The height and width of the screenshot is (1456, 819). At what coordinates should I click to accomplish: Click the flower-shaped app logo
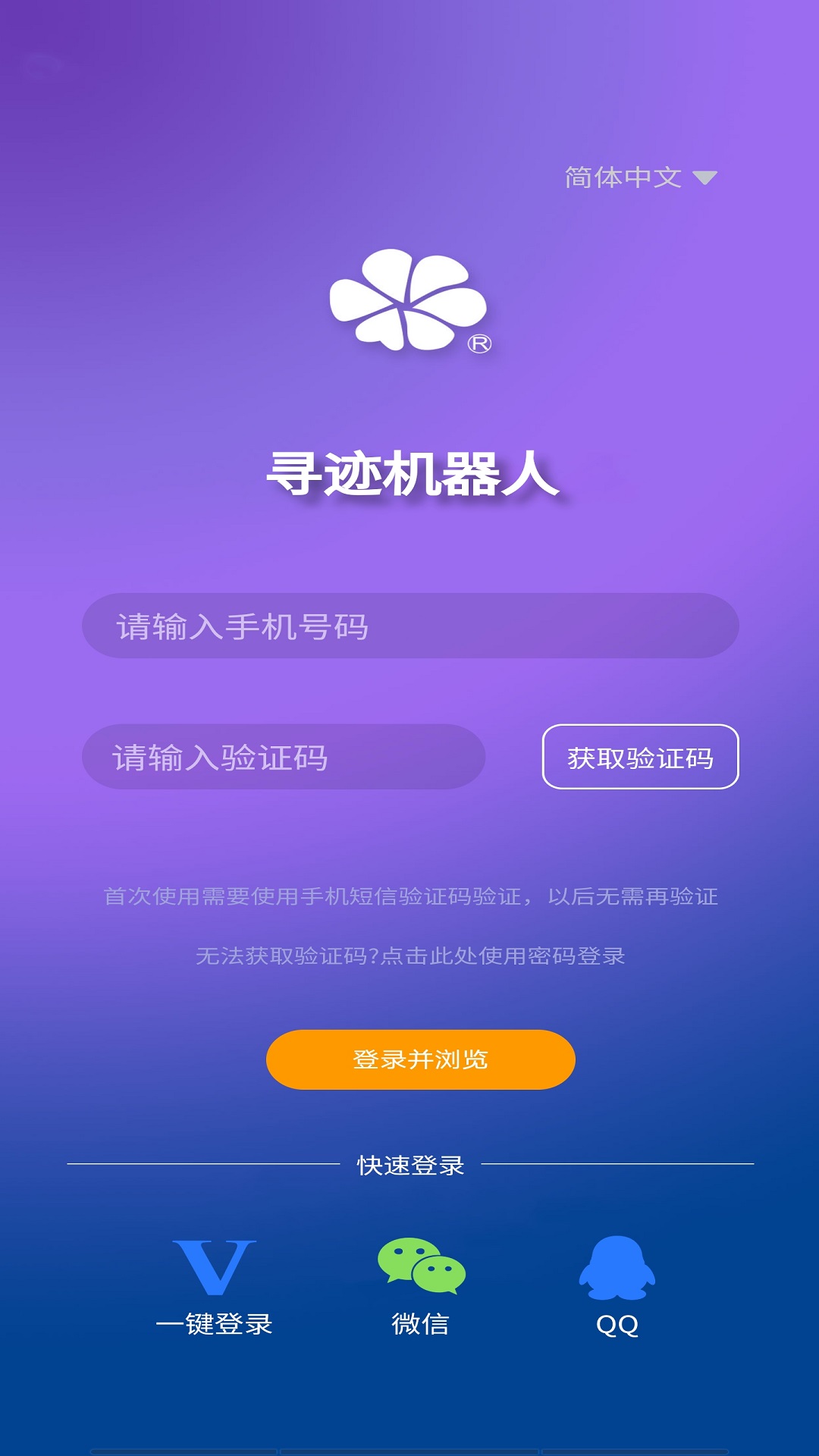[406, 303]
